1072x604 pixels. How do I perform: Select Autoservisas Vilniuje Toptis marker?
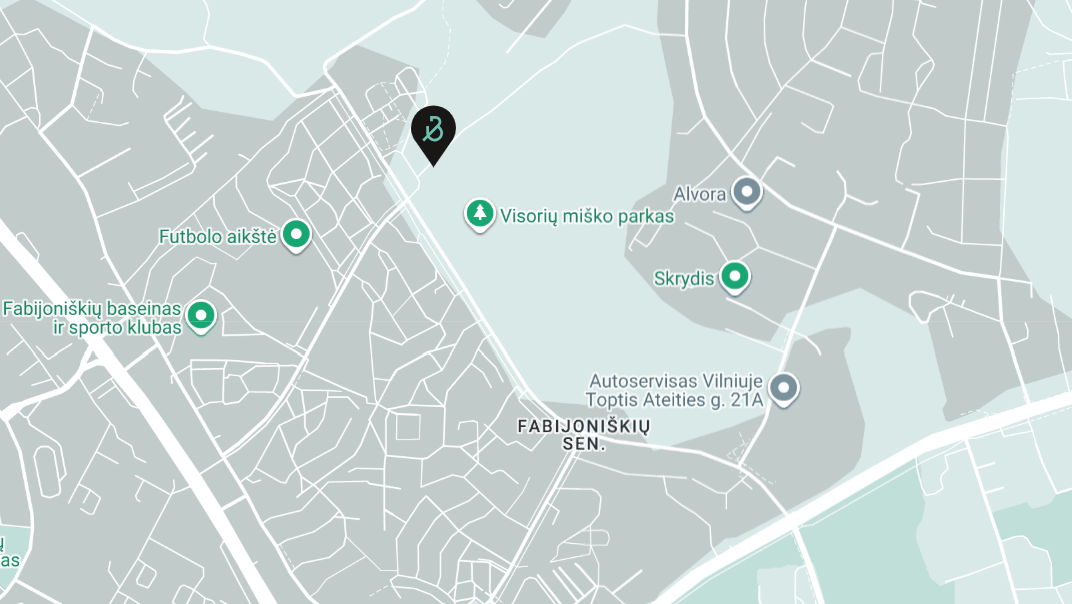click(785, 387)
